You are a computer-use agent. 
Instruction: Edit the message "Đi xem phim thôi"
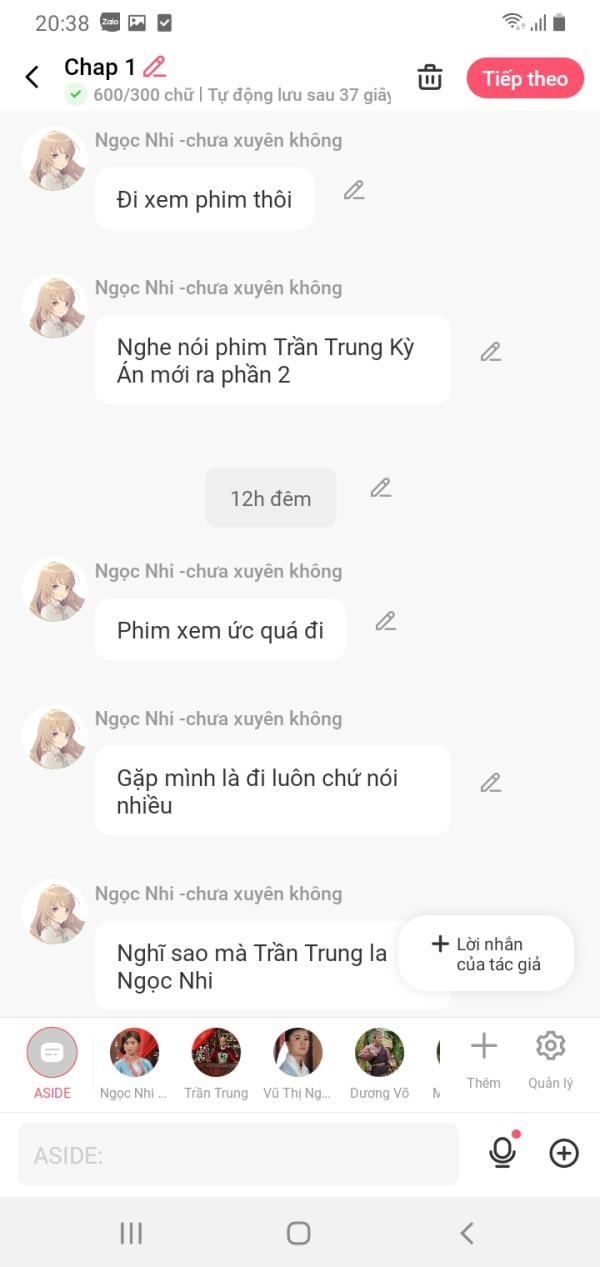click(x=354, y=191)
